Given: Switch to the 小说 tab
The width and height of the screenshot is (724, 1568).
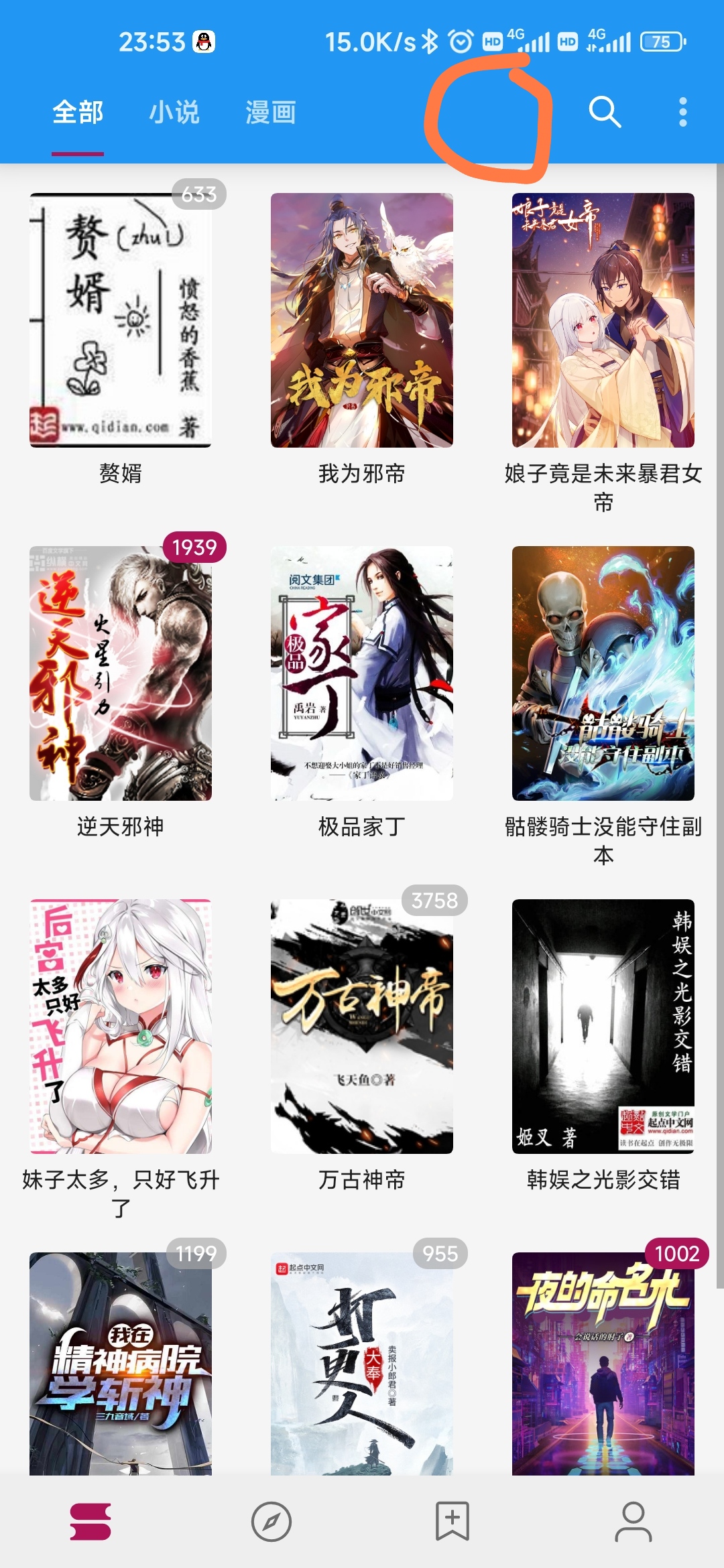Looking at the screenshot, I should [x=174, y=112].
